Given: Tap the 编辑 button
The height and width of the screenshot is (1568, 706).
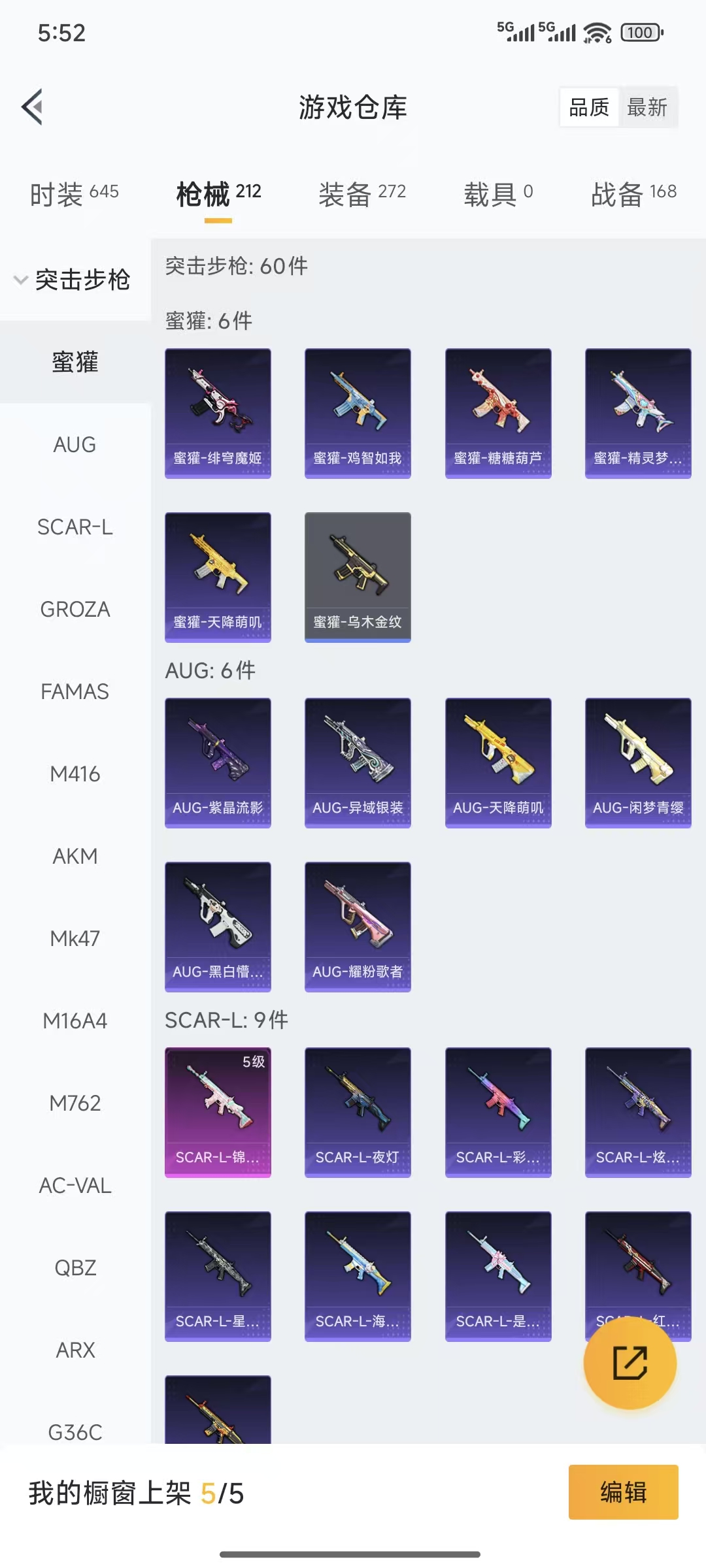Looking at the screenshot, I should (623, 1492).
